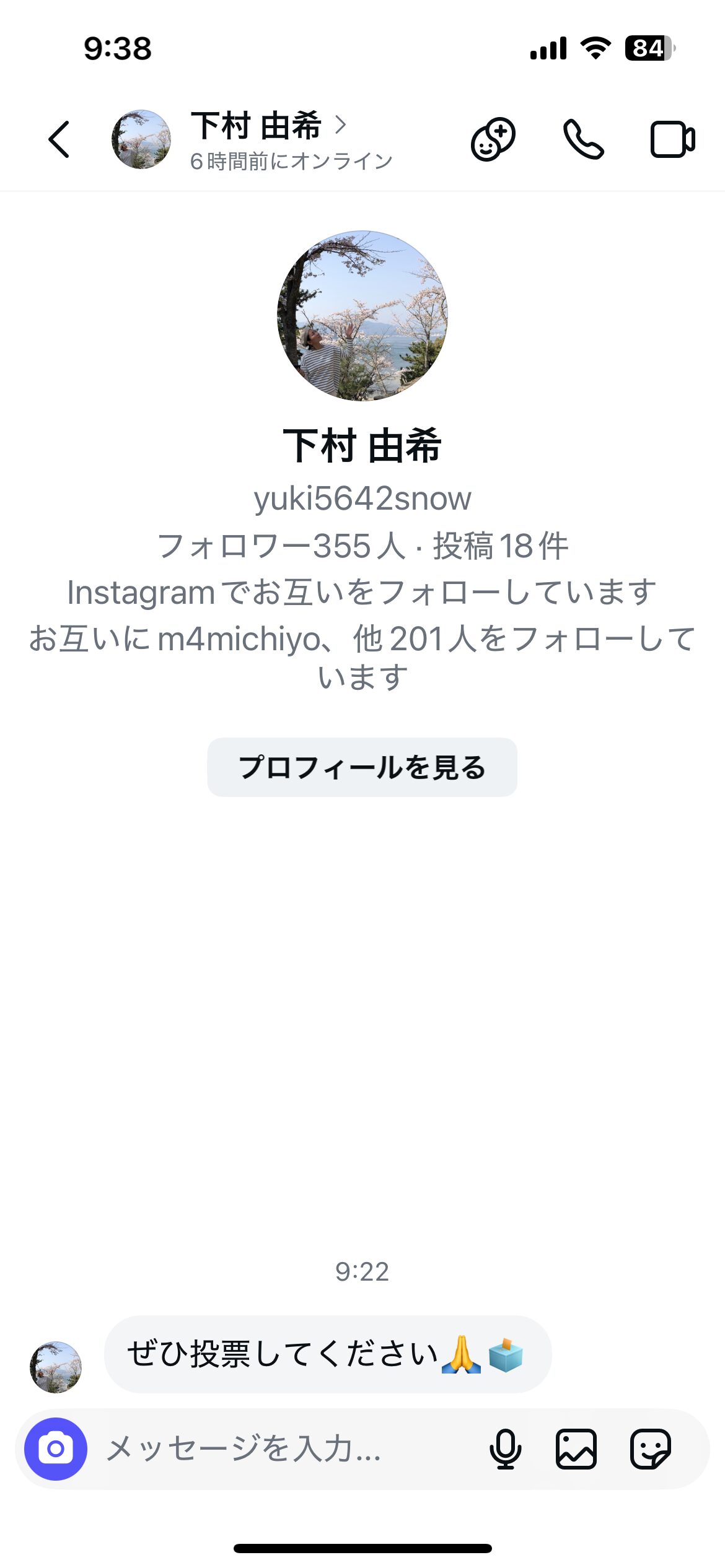This screenshot has width=725, height=1568.
Task: Open the camera from the message bar
Action: [56, 1449]
